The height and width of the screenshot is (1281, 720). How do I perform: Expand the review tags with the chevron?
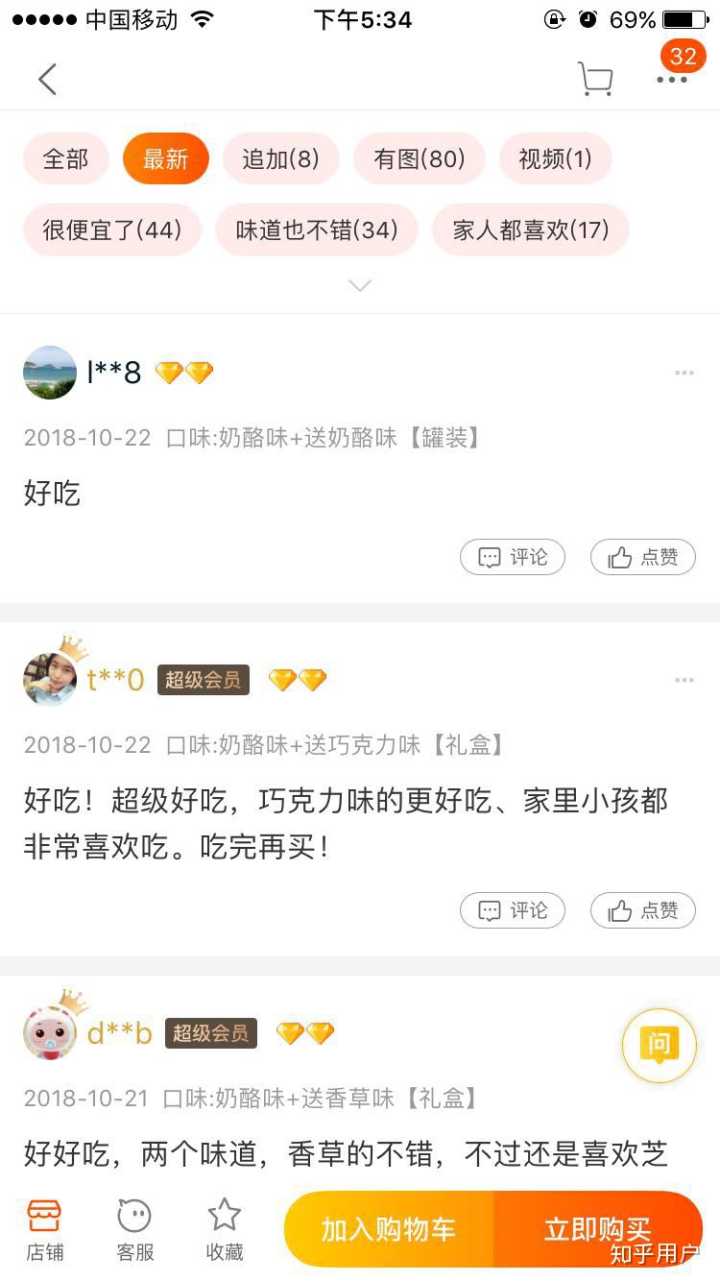[360, 286]
